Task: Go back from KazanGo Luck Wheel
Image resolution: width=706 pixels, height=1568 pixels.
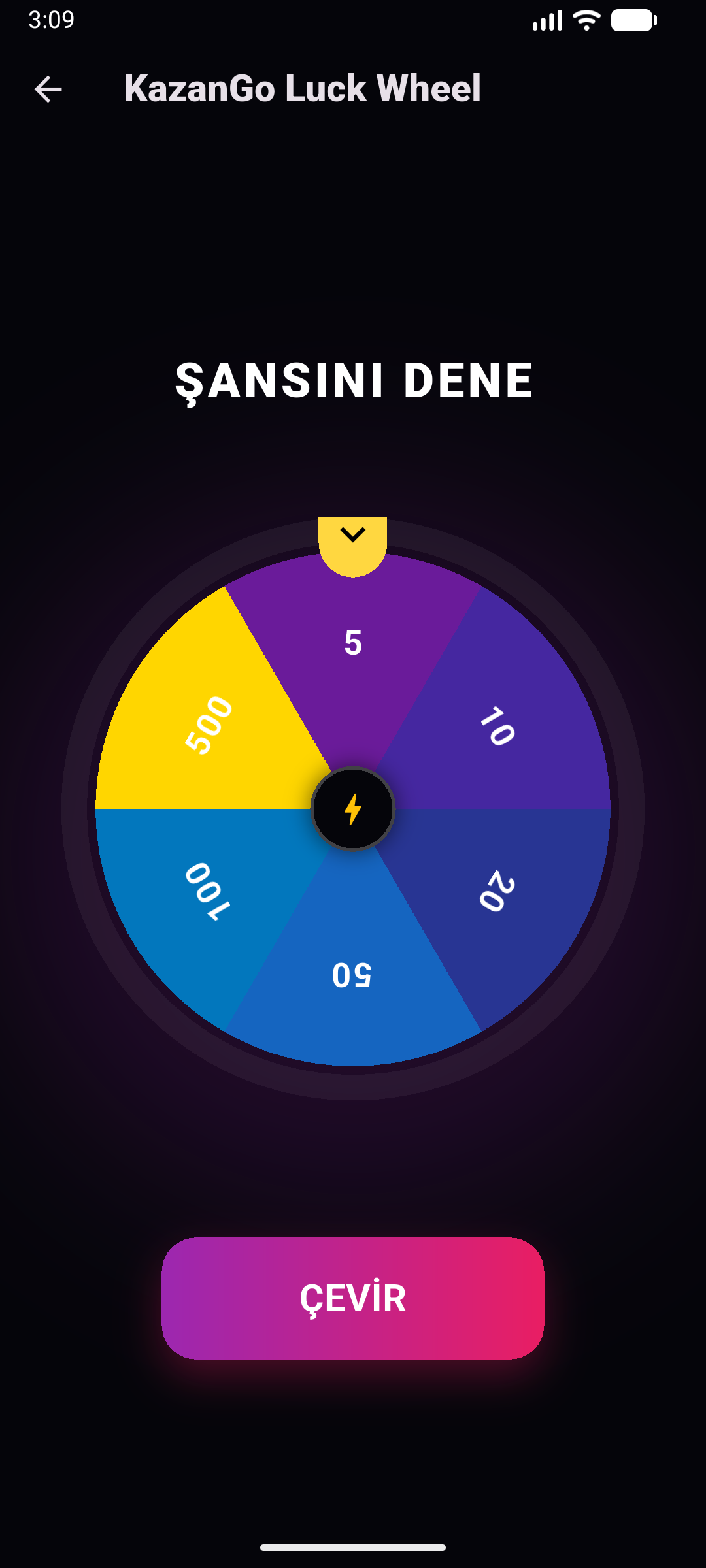Action: click(48, 89)
